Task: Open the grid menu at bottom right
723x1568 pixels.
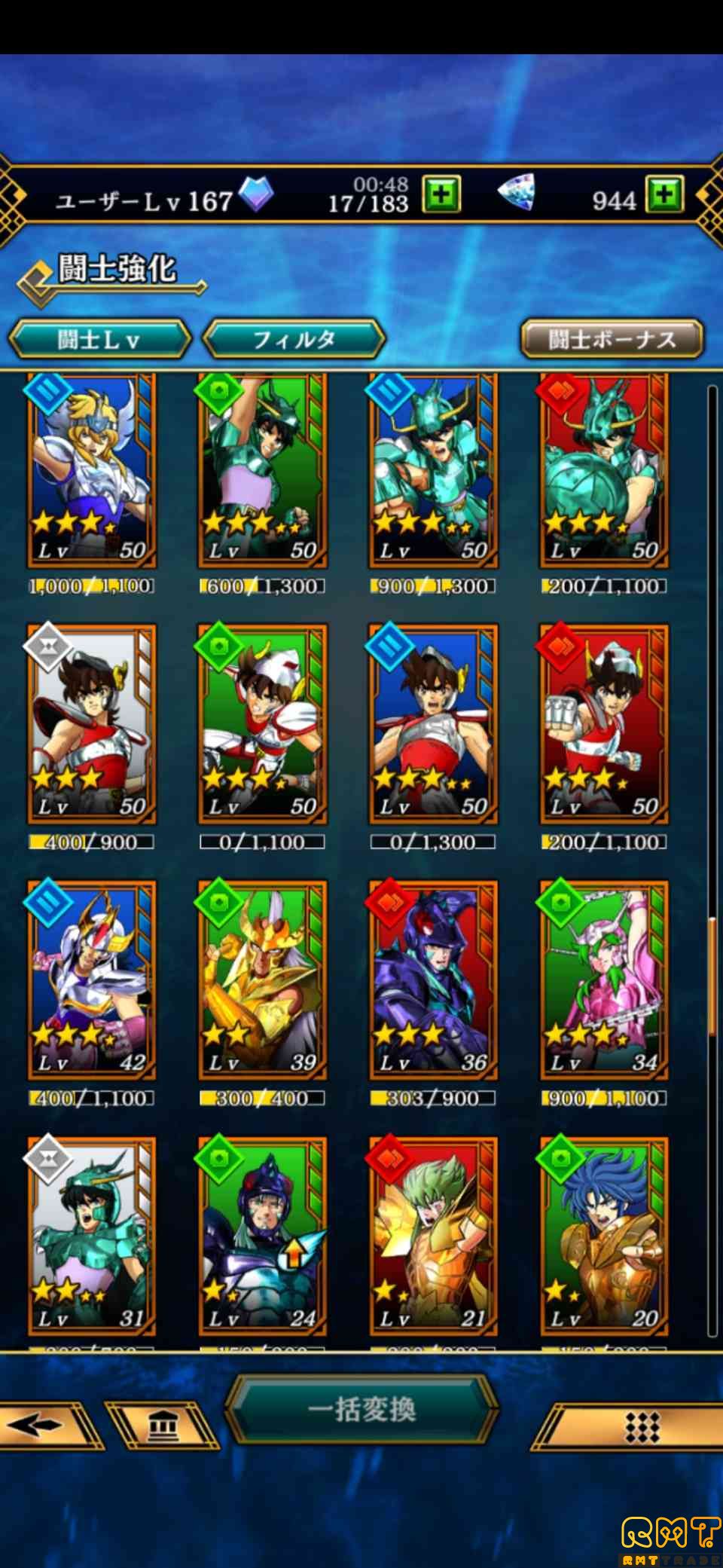Action: click(642, 1426)
